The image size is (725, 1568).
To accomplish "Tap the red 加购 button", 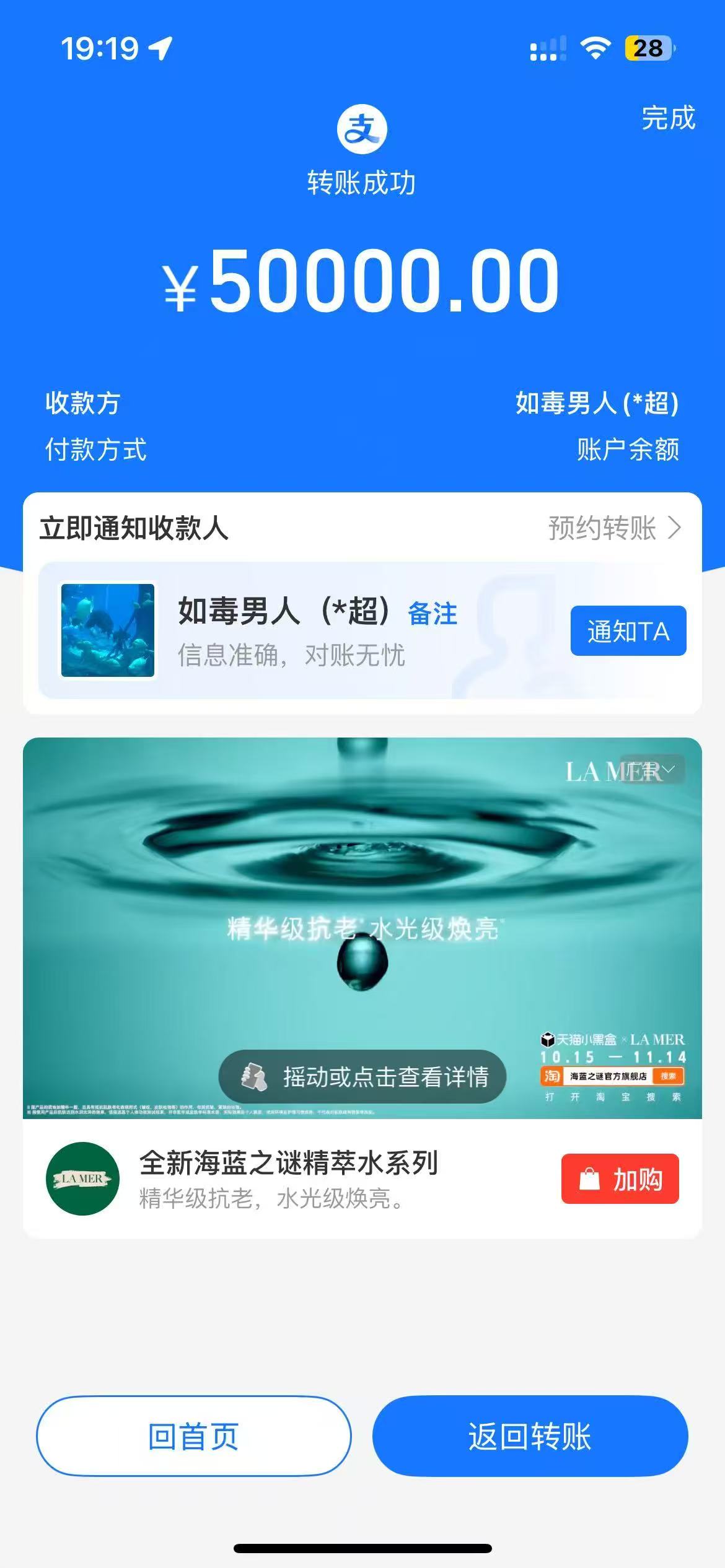I will click(x=620, y=1179).
